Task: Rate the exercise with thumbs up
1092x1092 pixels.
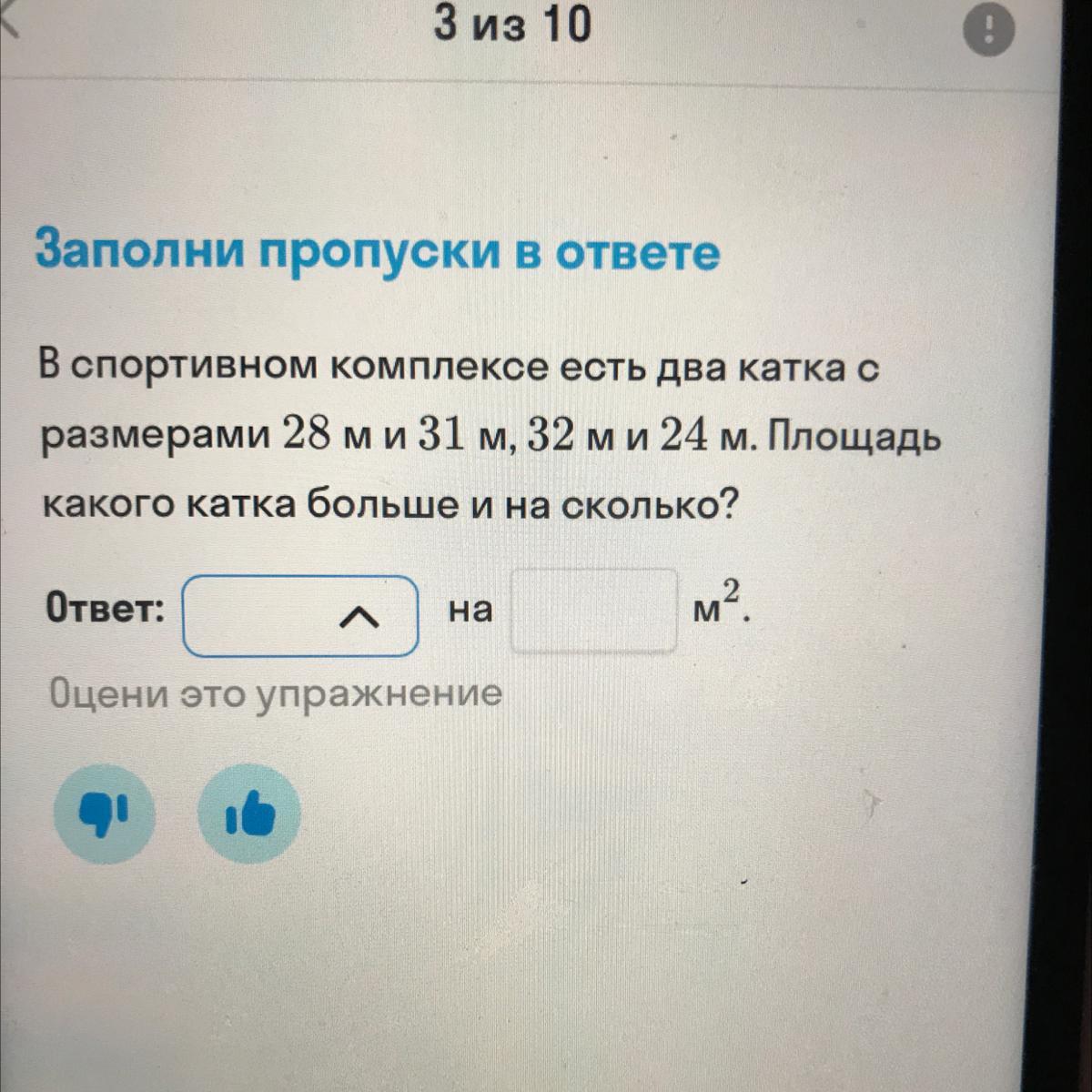Action: point(249,812)
